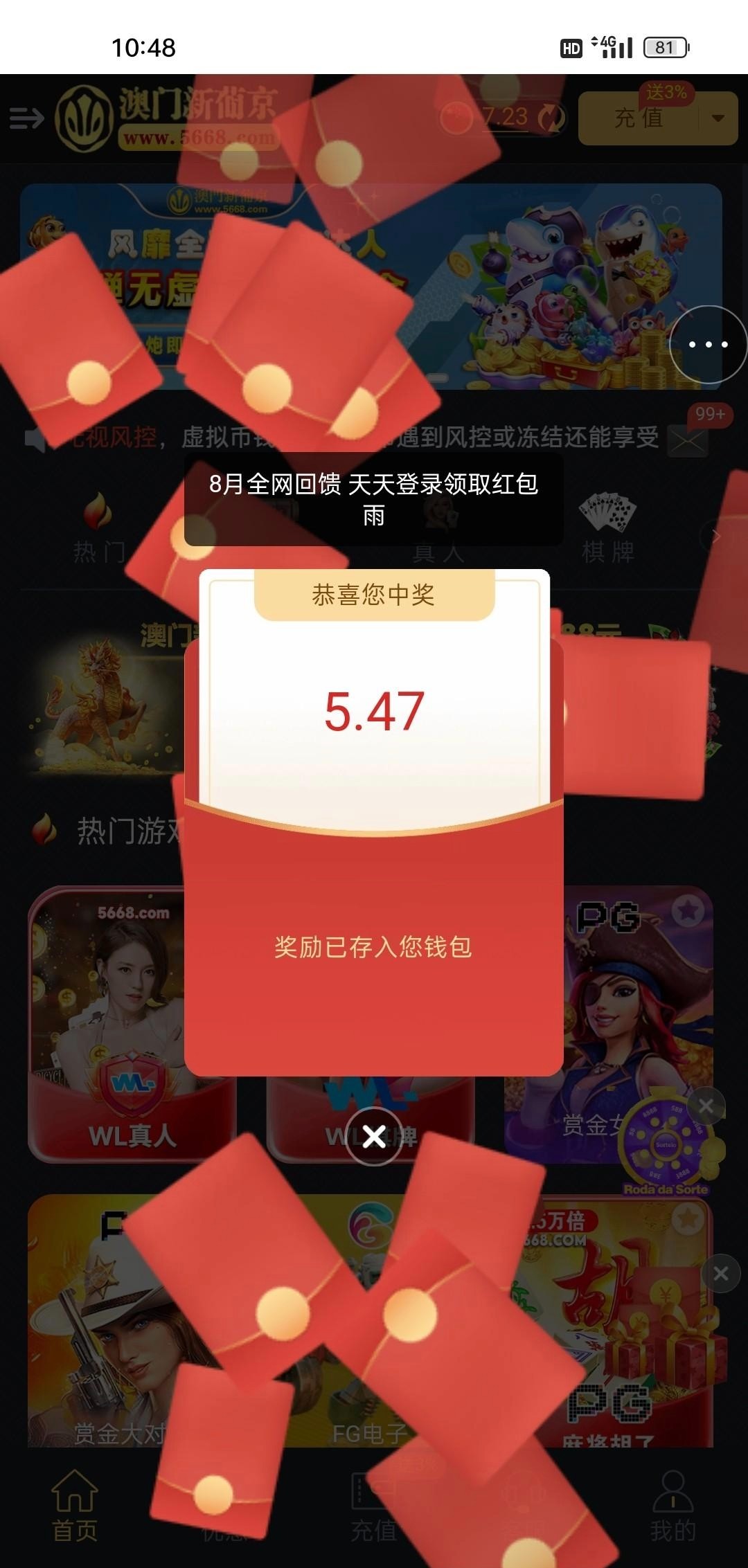Favorite the PG pirate game card
This screenshot has height=1568, width=748.
(x=687, y=911)
